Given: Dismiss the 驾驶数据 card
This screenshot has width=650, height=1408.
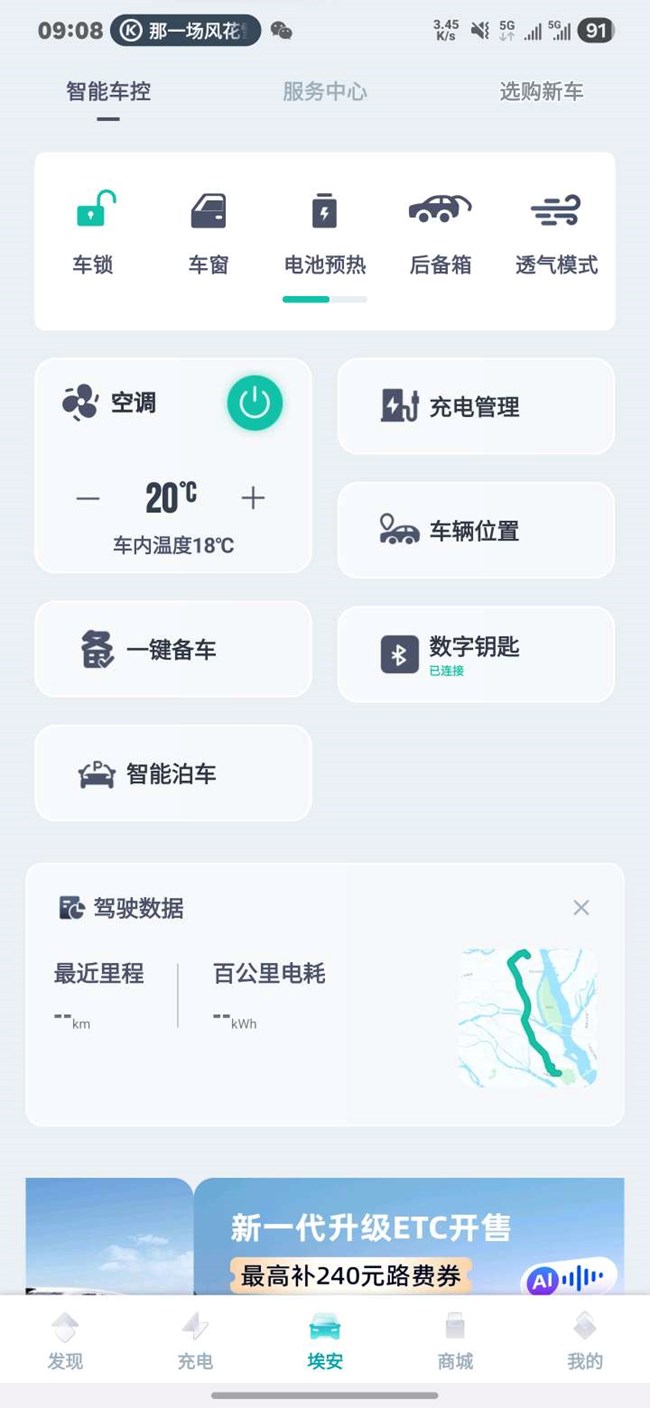Looking at the screenshot, I should pos(581,908).
